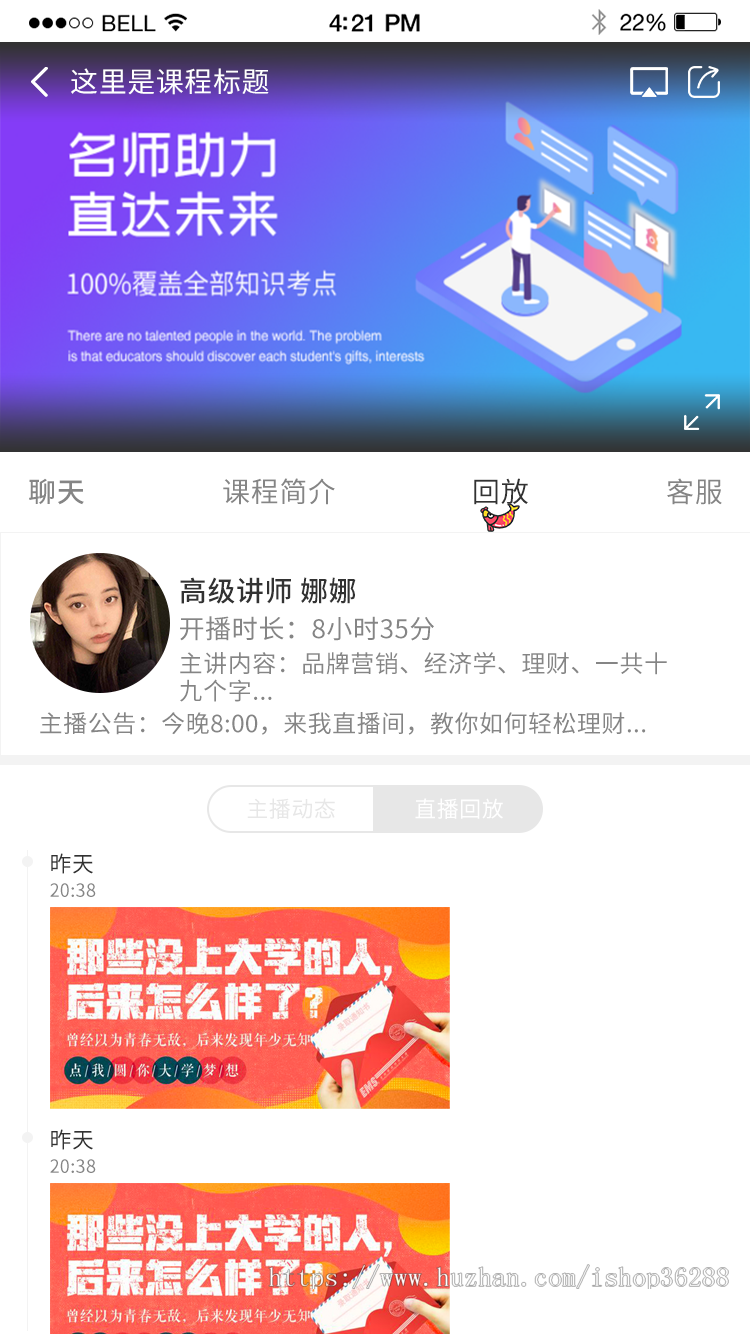Open lecturer 娜娜's avatar

(x=100, y=623)
